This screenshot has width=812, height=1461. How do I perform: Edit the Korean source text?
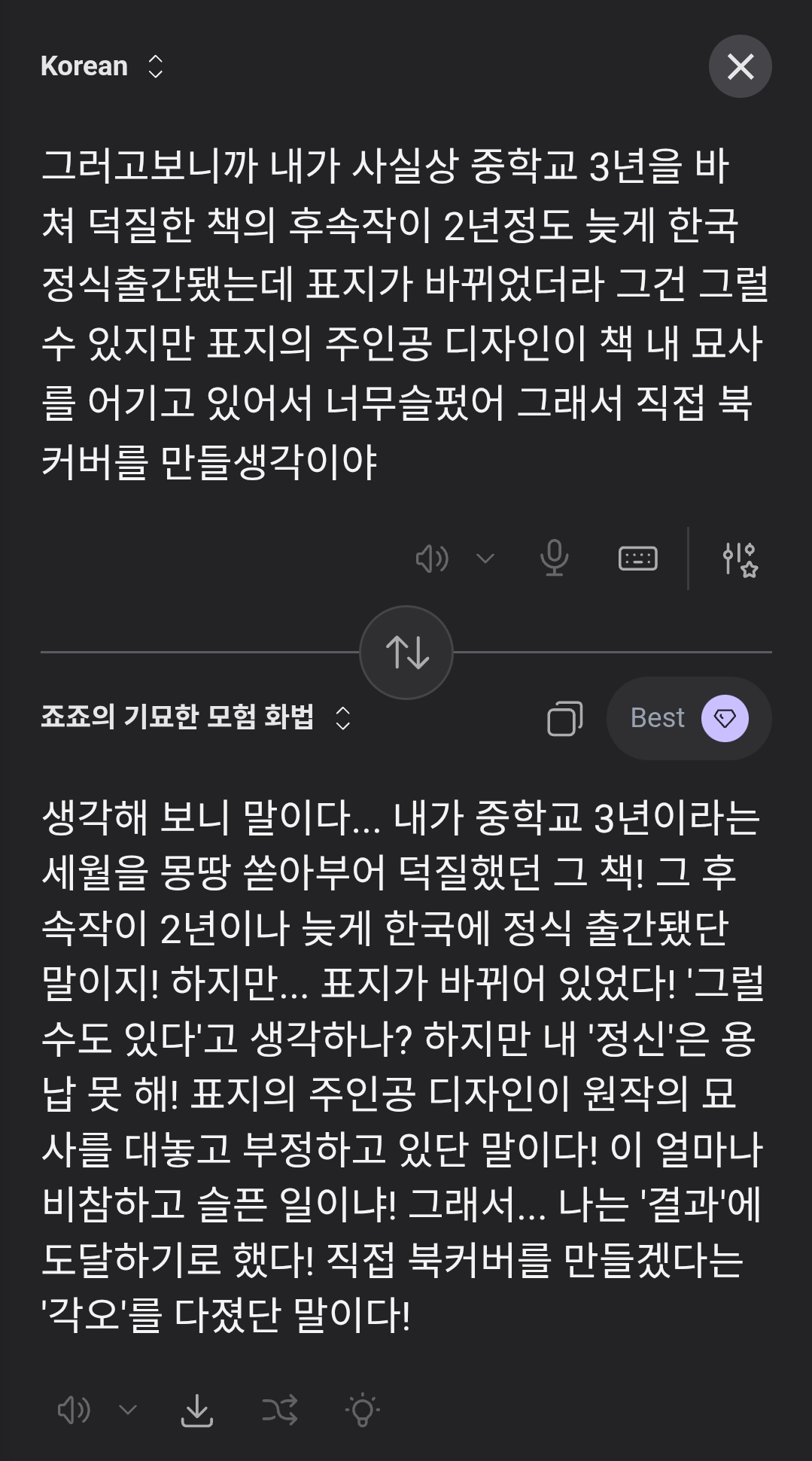[x=405, y=312]
